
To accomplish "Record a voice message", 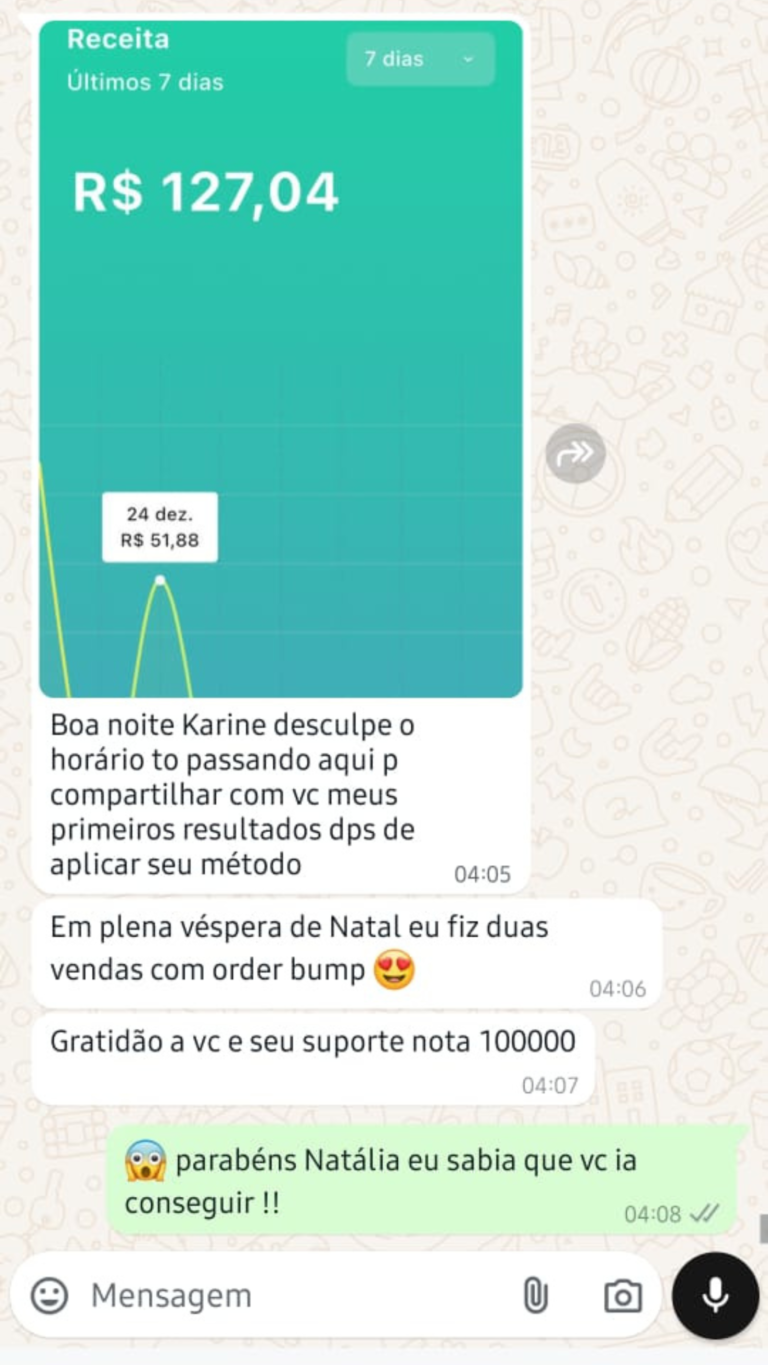I will click(x=714, y=1295).
